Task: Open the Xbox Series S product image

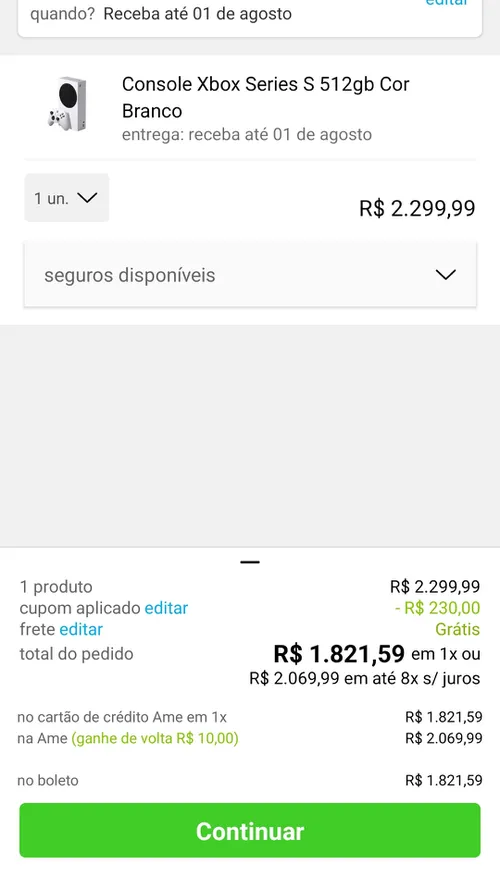Action: (x=68, y=104)
